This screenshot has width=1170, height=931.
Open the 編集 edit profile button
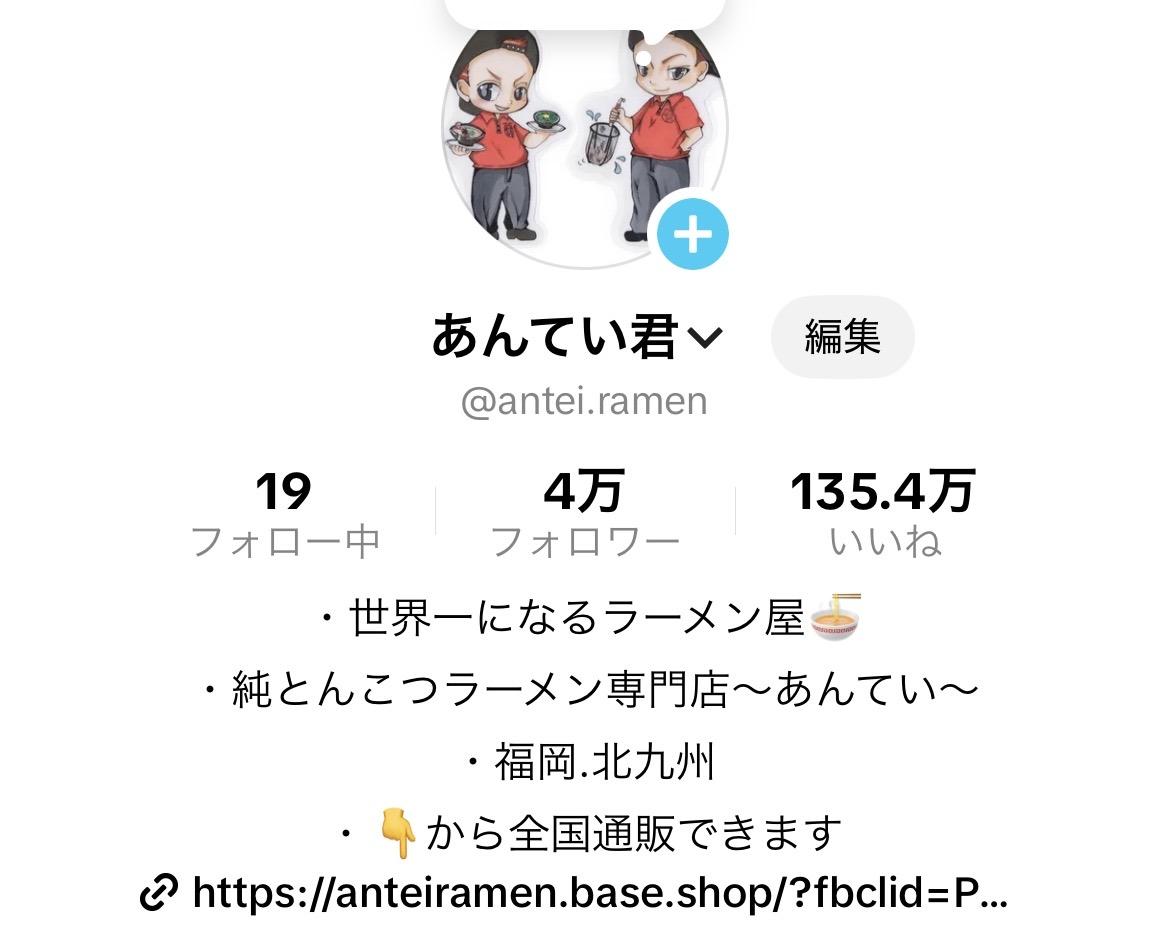[842, 336]
